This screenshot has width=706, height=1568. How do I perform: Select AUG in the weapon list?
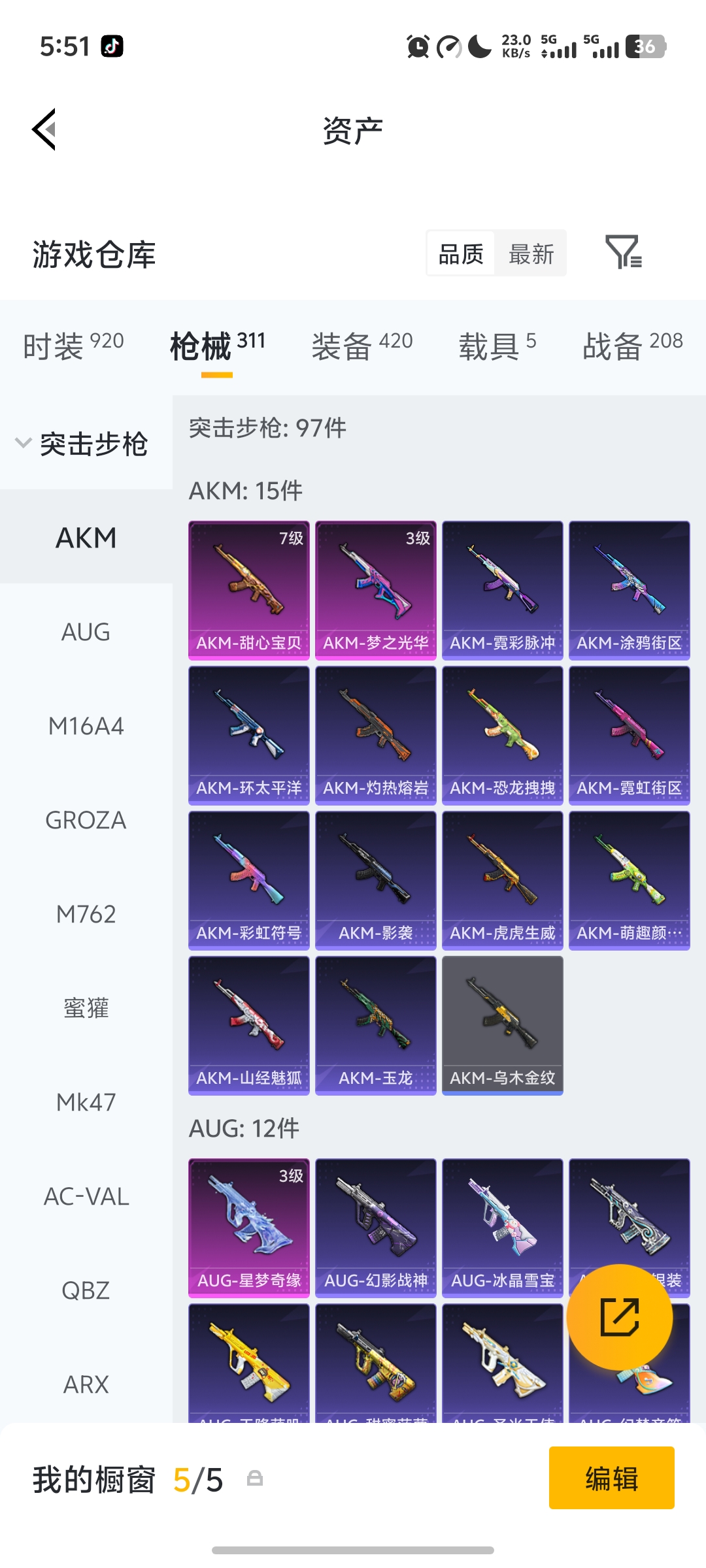86,632
